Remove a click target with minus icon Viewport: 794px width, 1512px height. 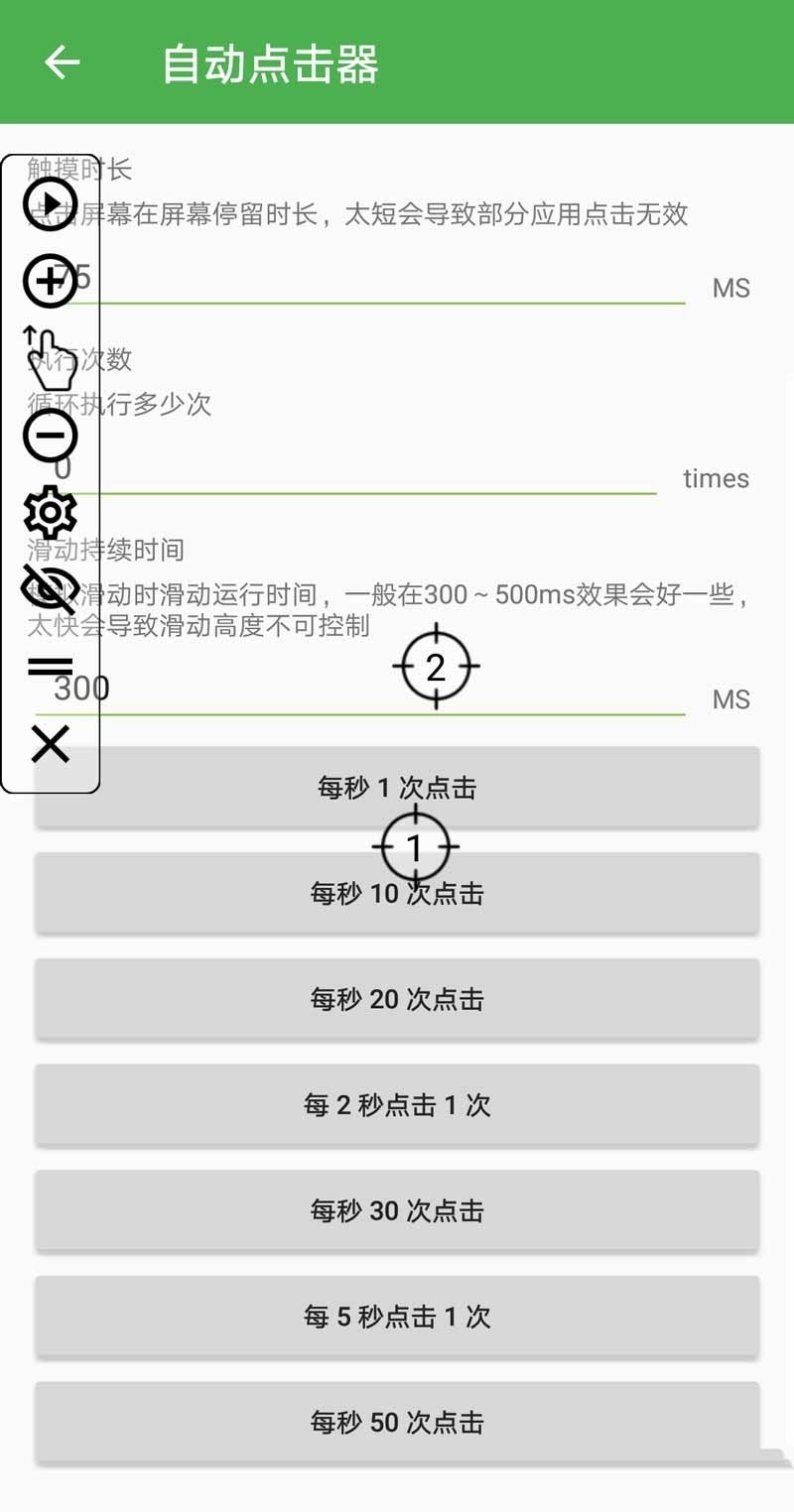click(50, 435)
